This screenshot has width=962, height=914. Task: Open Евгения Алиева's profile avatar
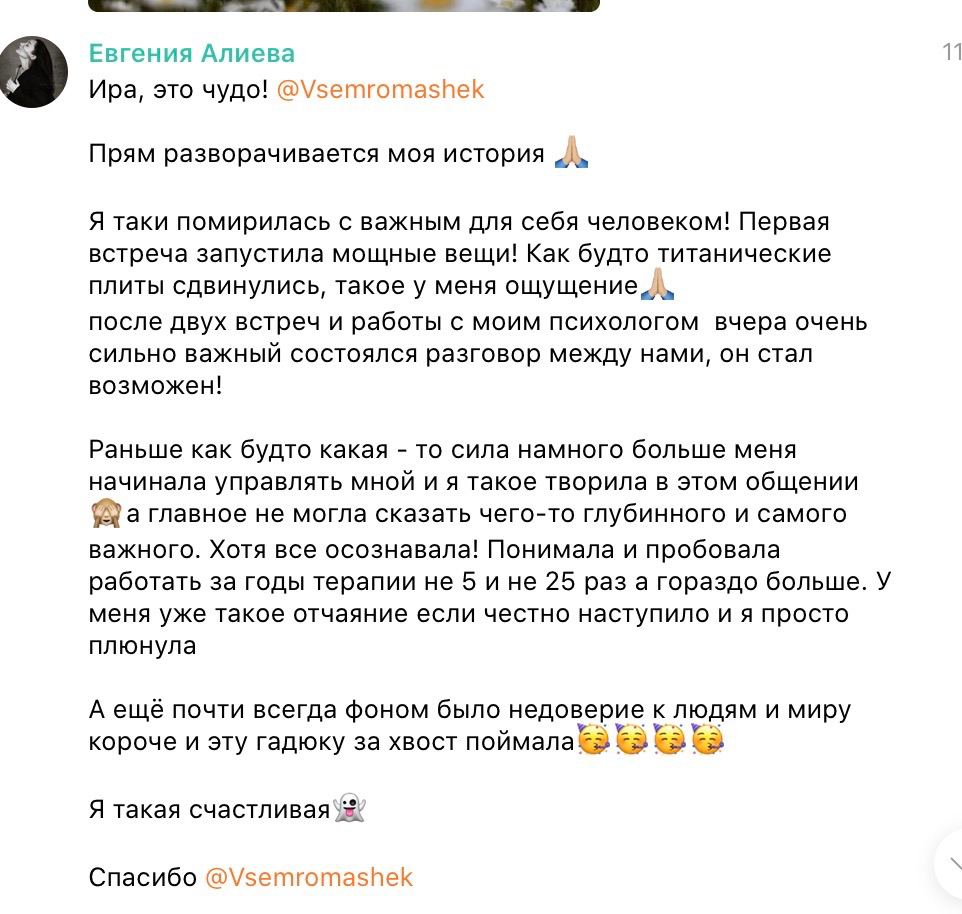pos(33,72)
